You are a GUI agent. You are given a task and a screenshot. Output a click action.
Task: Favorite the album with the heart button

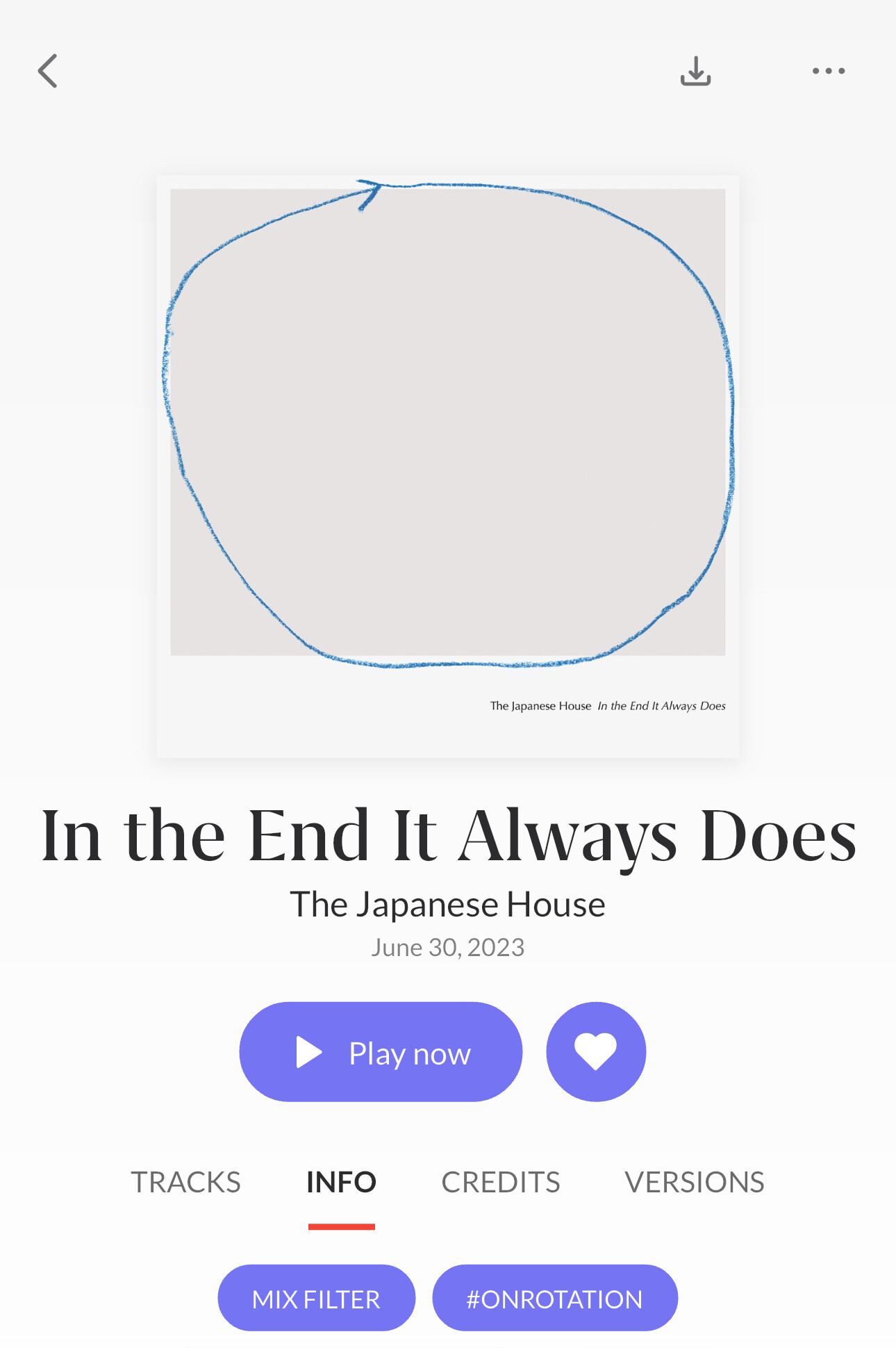pos(596,1052)
